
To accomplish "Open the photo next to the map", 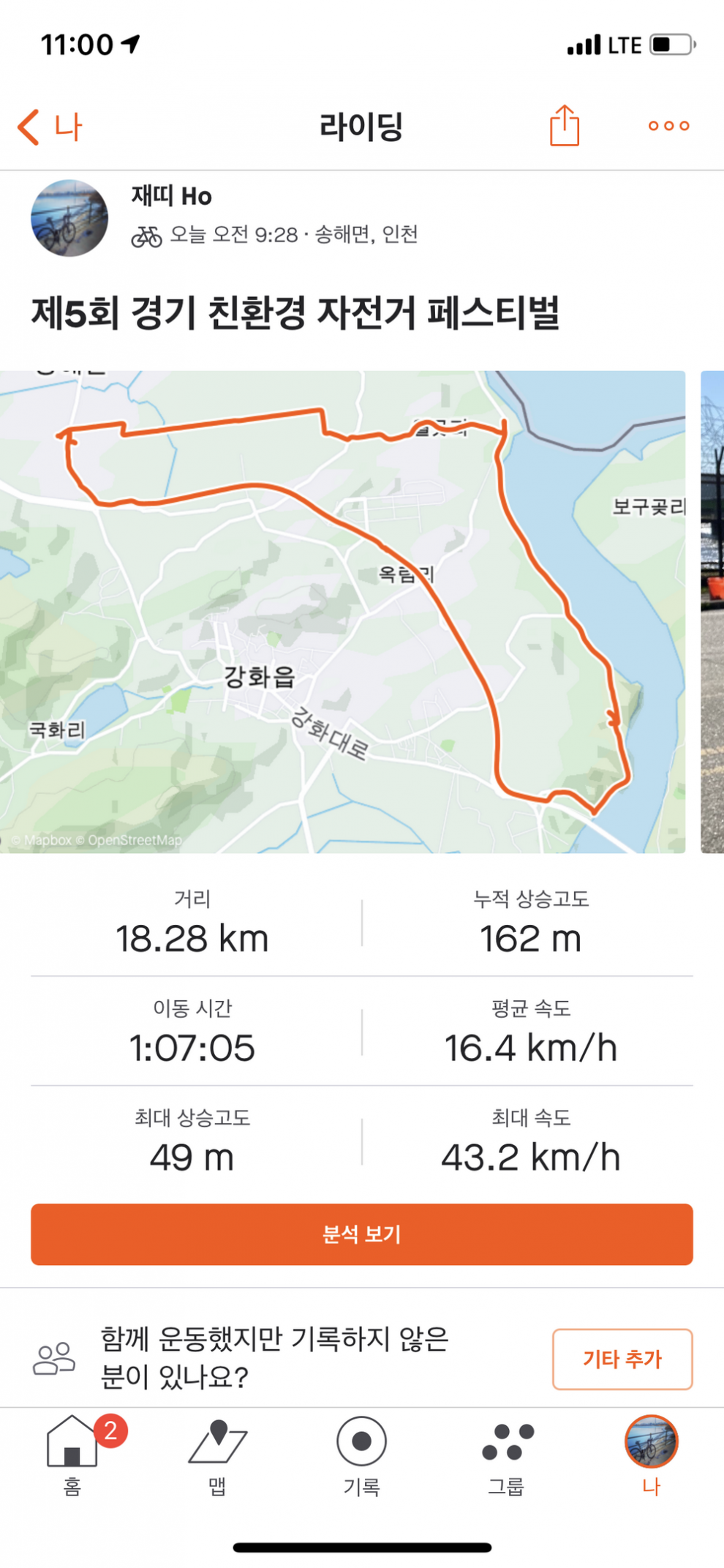I will [712, 611].
